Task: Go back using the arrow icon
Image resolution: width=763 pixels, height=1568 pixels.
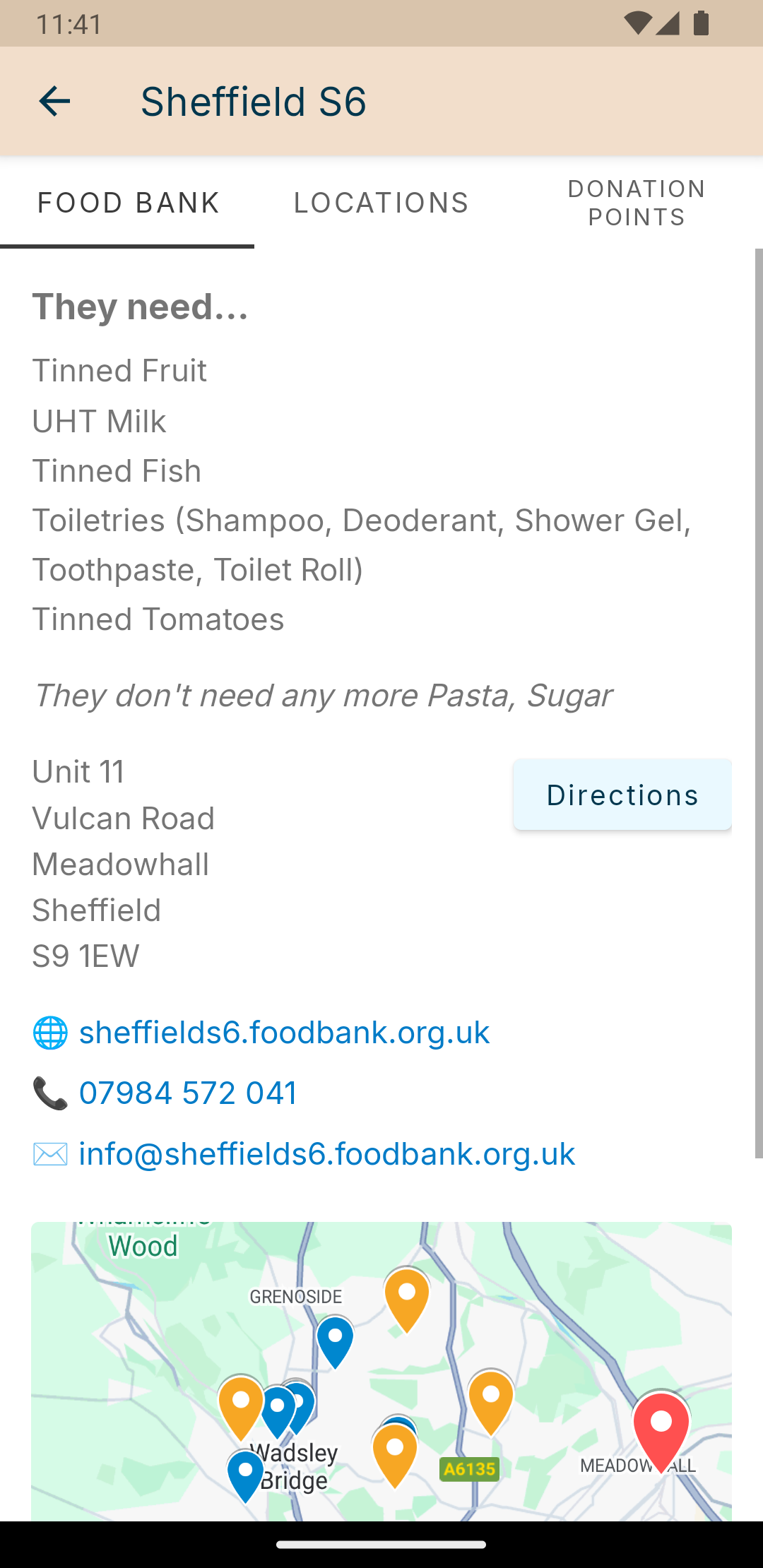Action: 54,102
